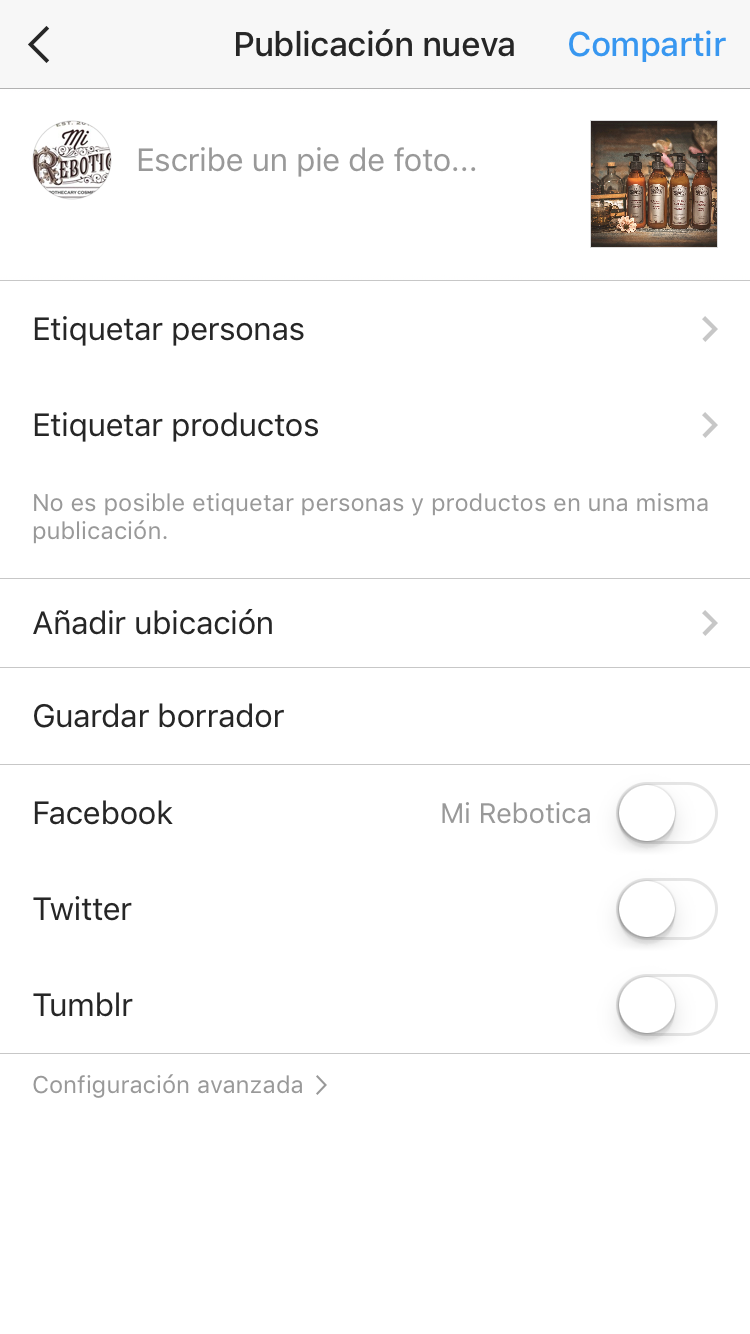Open Configuración avanzada

(180, 1085)
